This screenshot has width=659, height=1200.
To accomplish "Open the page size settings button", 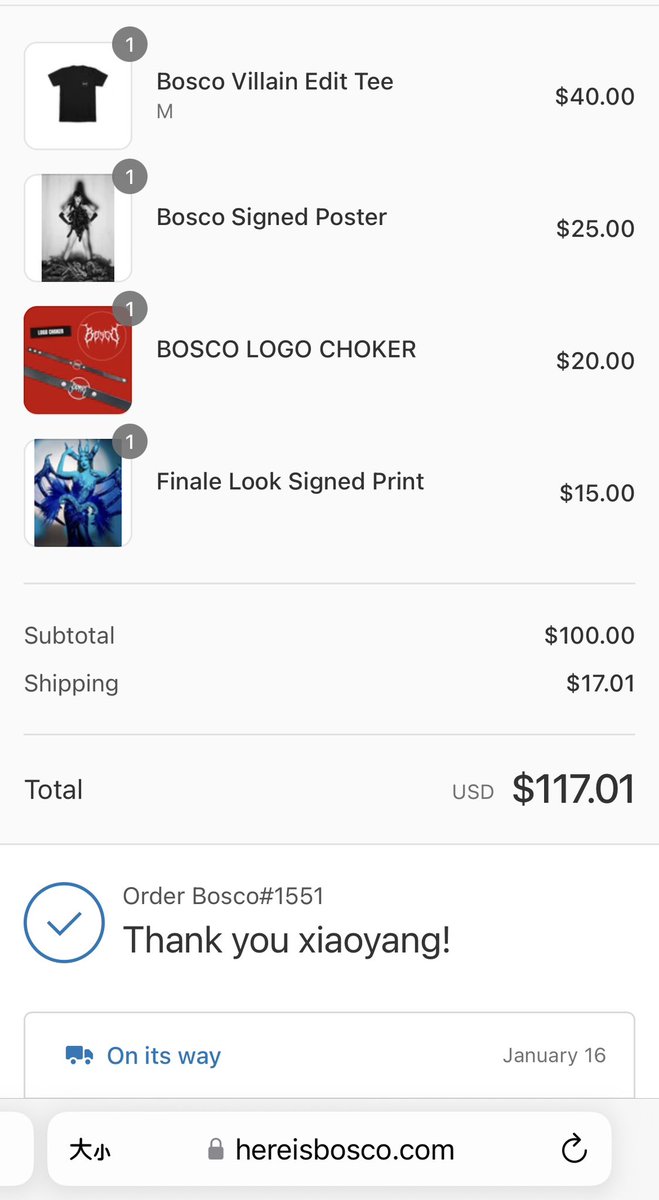I will pyautogui.click(x=90, y=1150).
